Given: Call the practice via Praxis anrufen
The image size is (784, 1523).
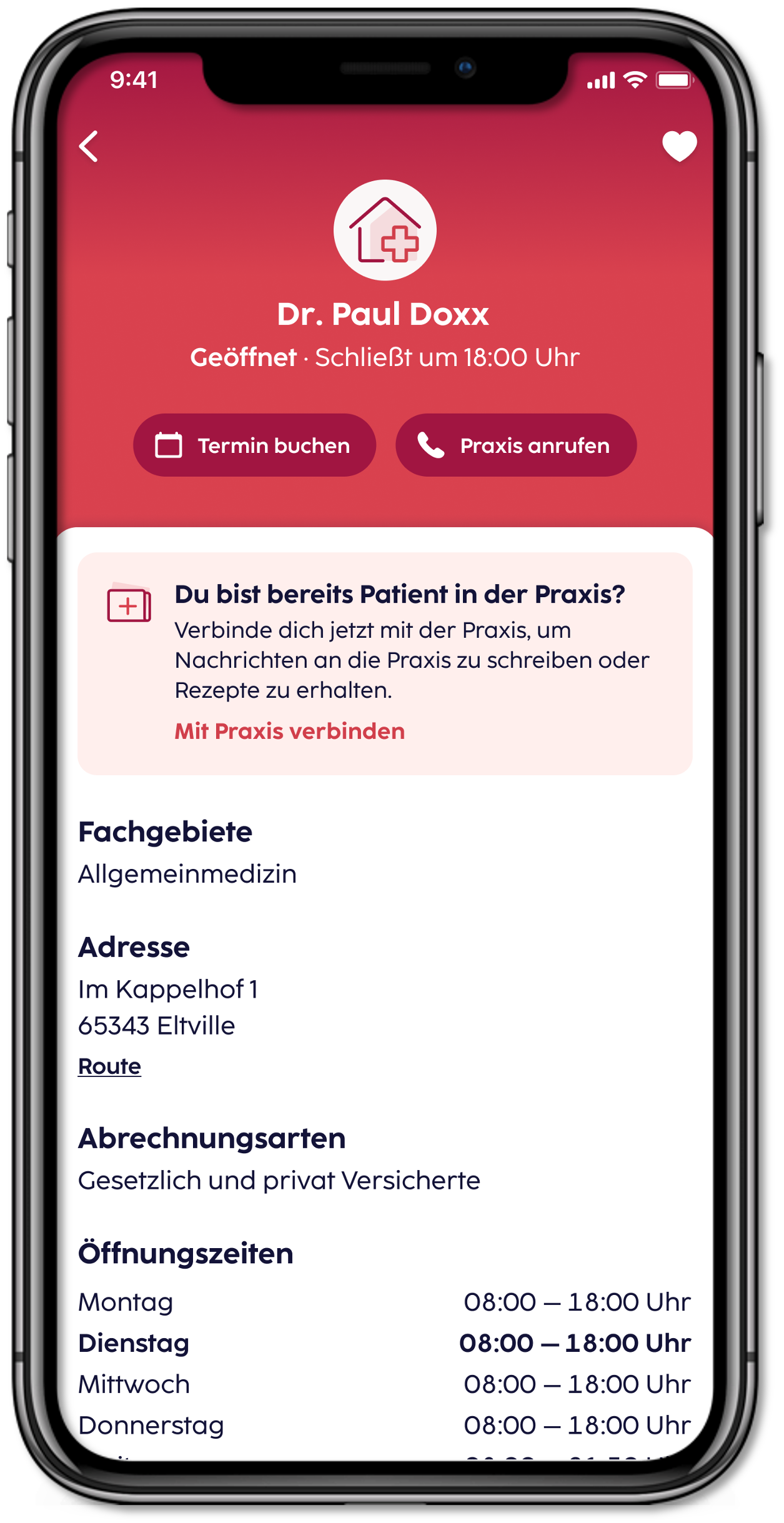Looking at the screenshot, I should (x=516, y=445).
